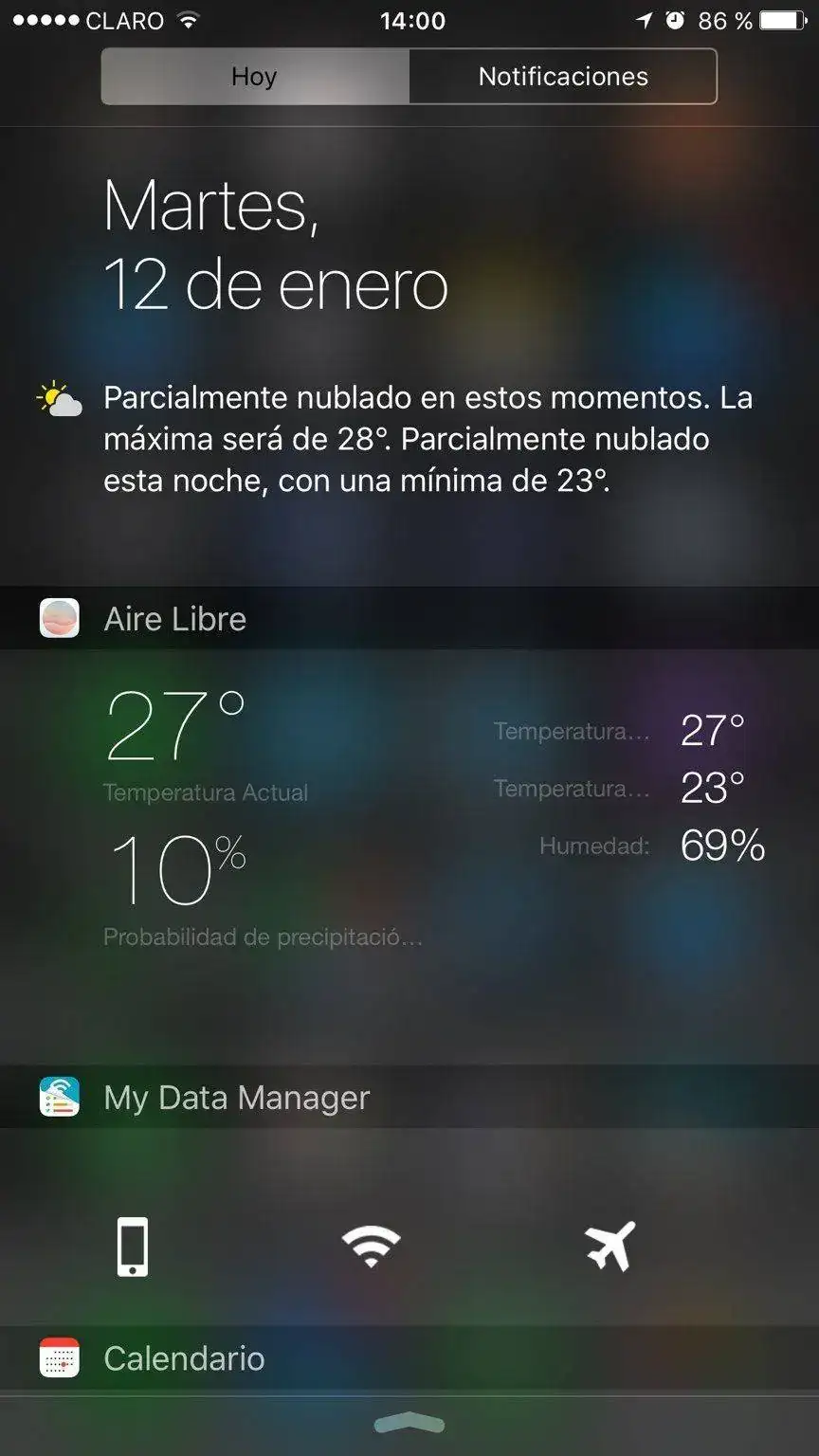
Task: Tap the grabber handle to close panel
Action: [x=409, y=1424]
